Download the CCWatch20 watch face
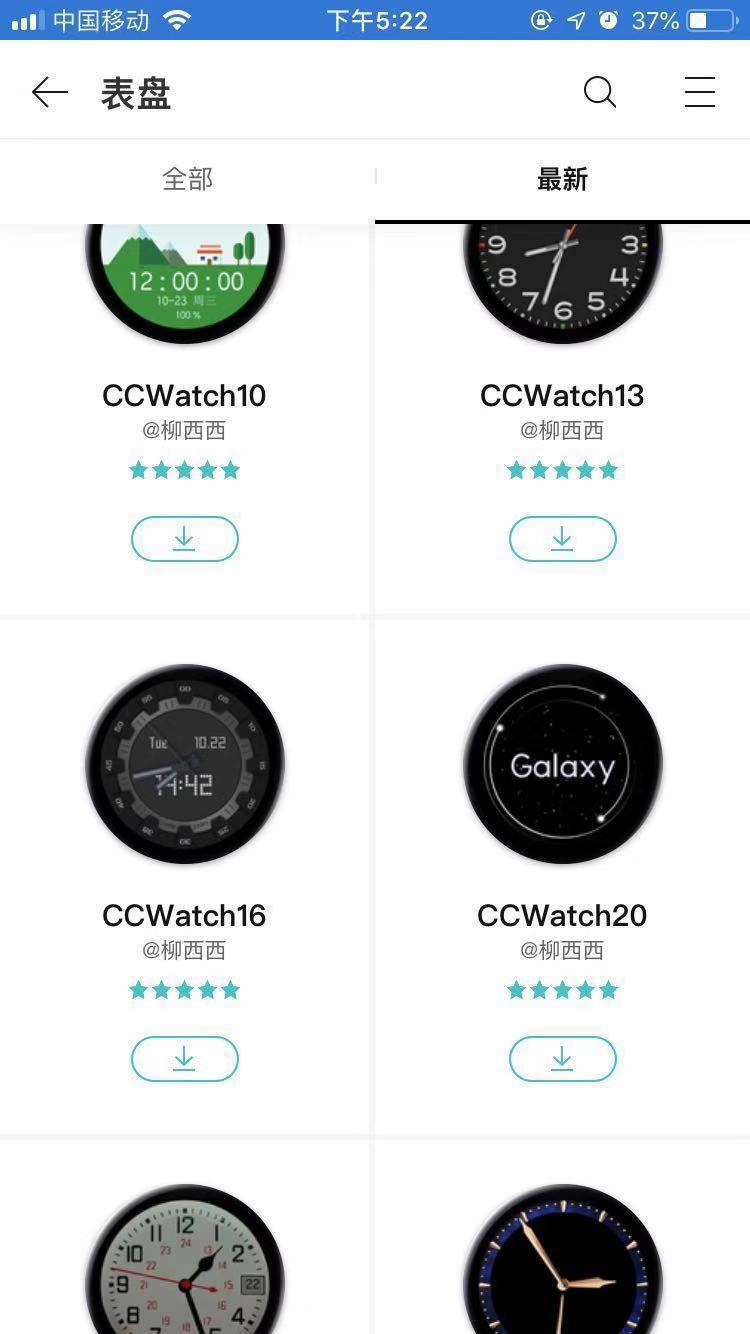The width and height of the screenshot is (750, 1334). click(562, 1059)
